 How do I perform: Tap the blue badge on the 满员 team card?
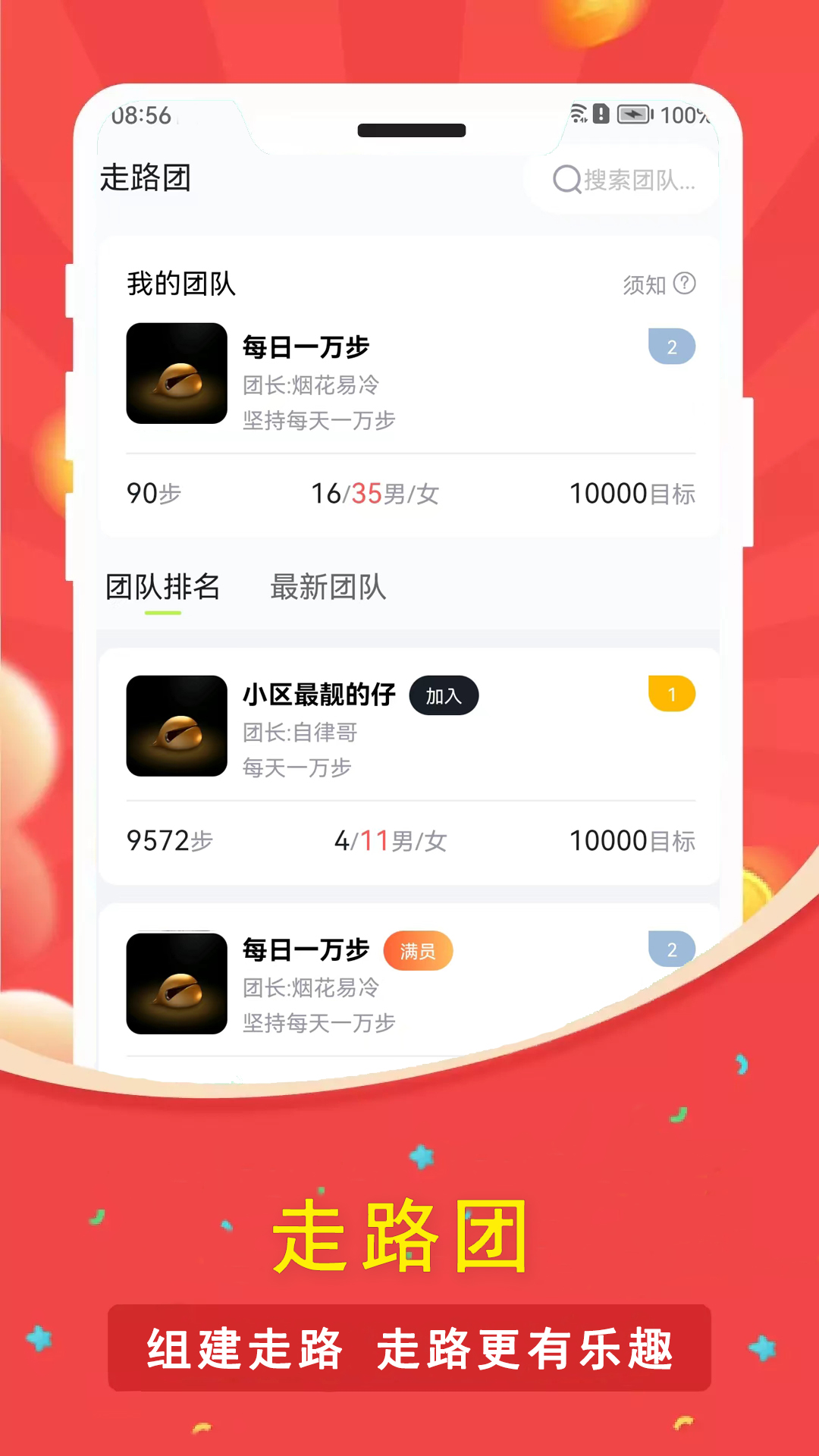pos(673,950)
